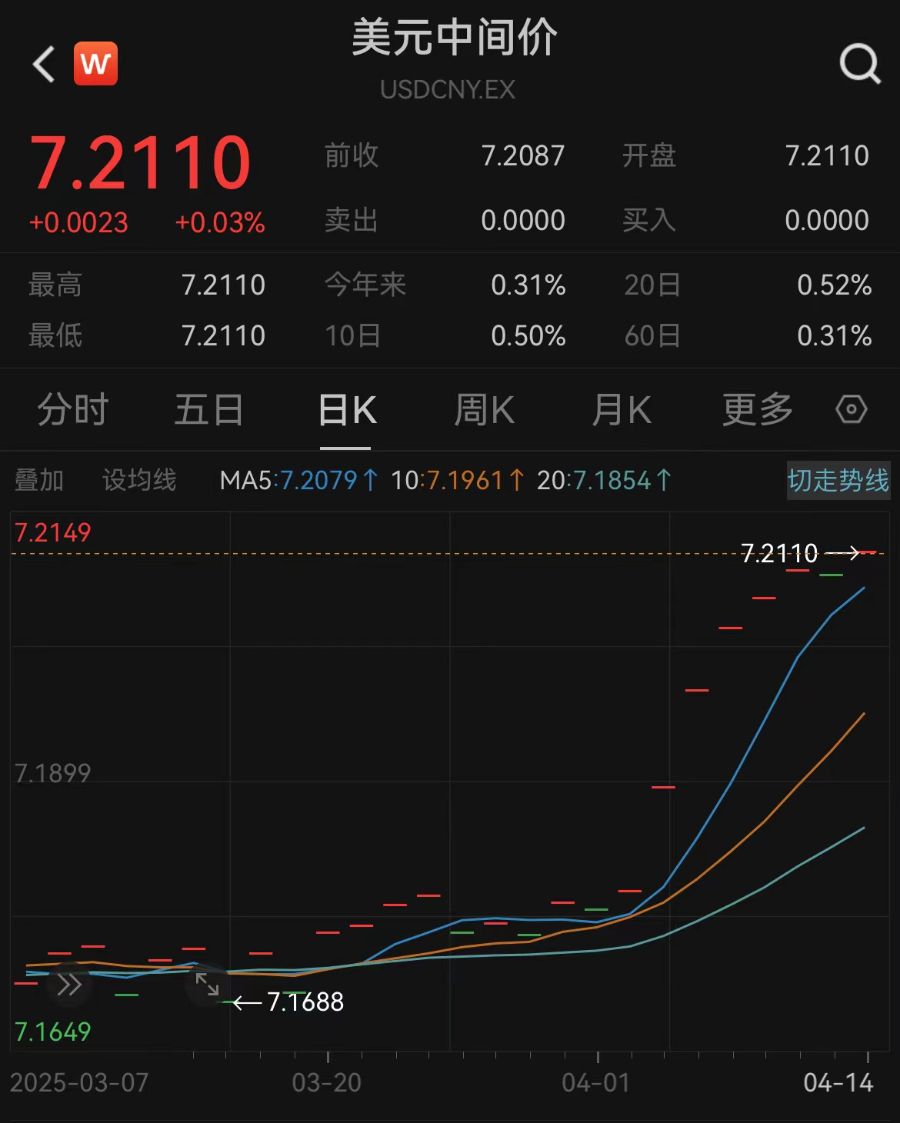This screenshot has height=1123, width=900.
Task: Select the 日K tab
Action: [346, 410]
